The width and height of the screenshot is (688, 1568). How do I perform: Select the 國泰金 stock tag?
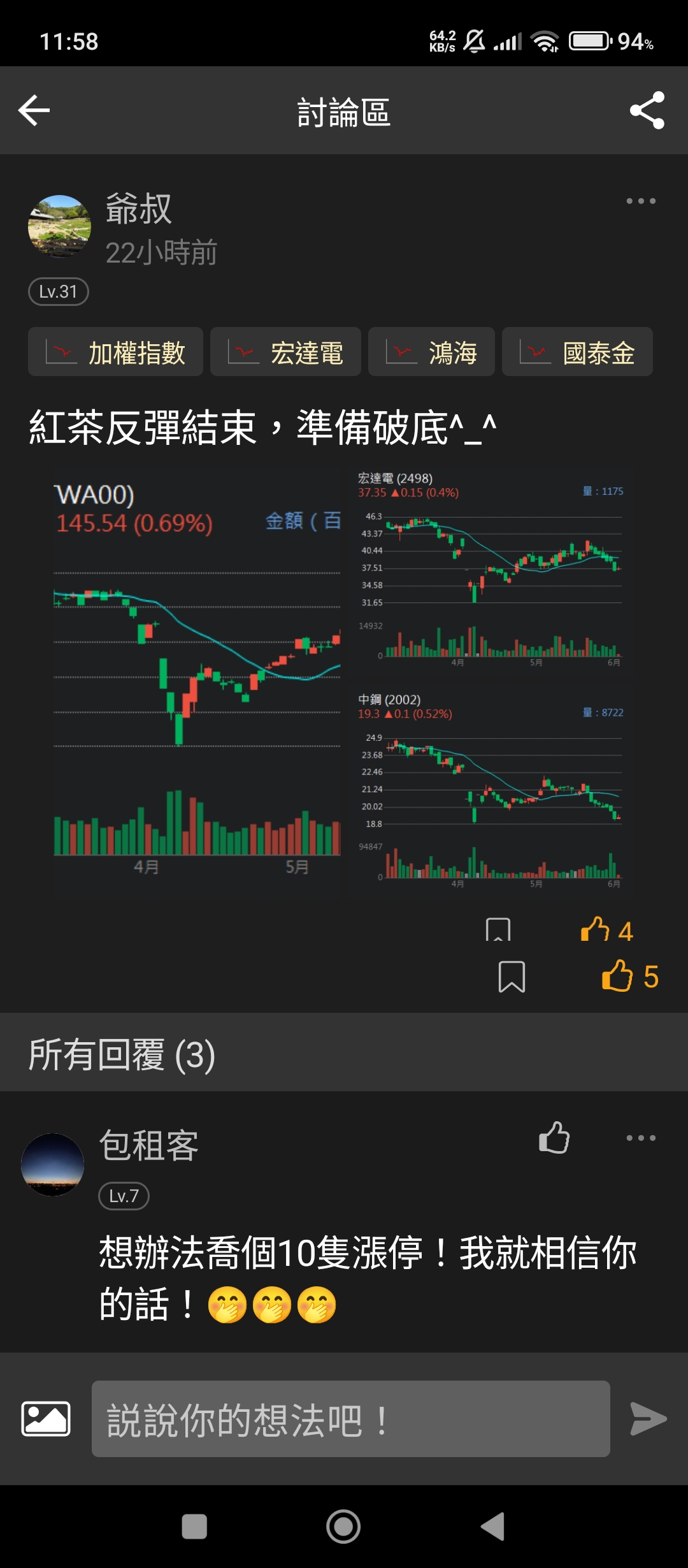point(577,351)
